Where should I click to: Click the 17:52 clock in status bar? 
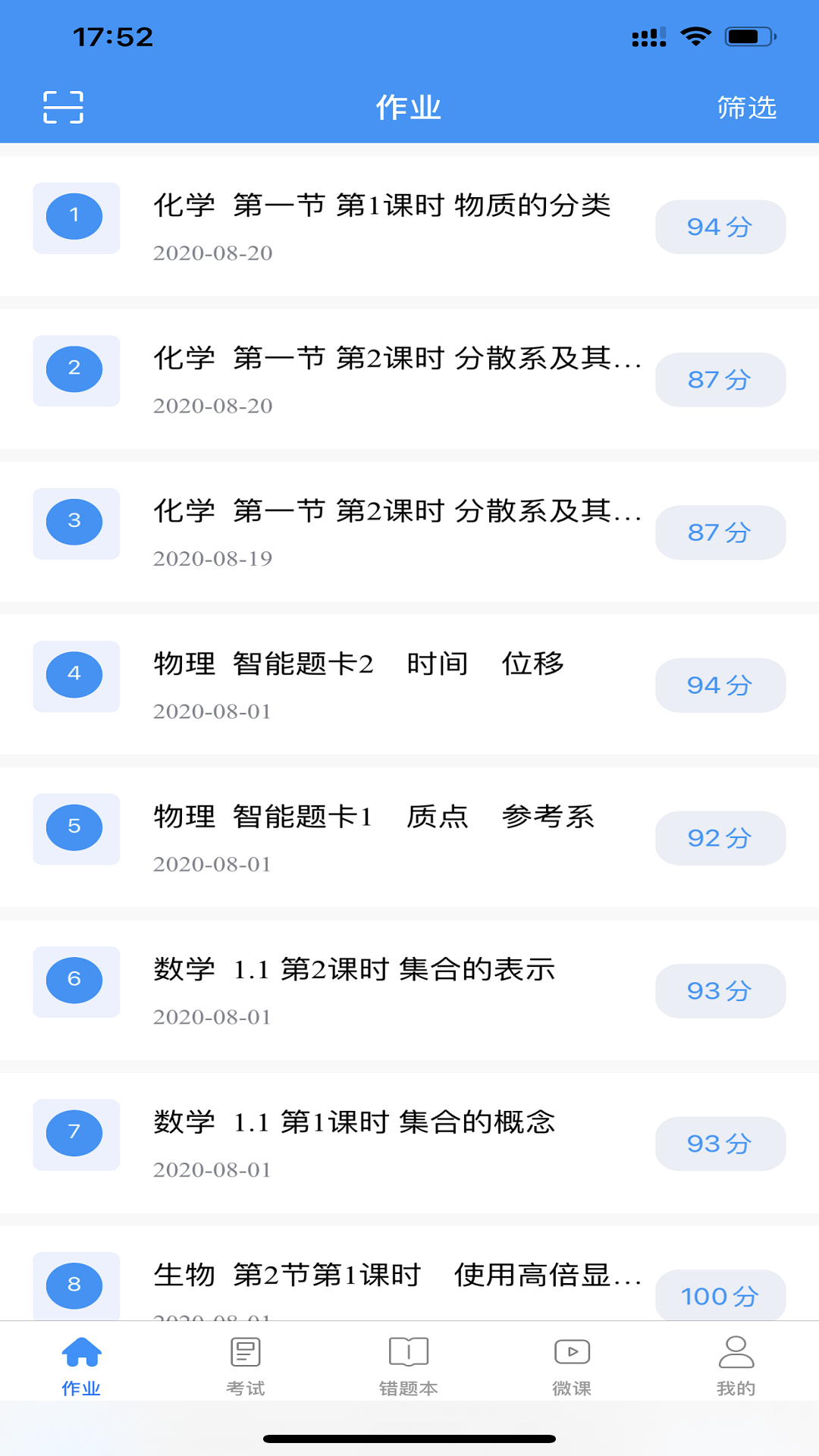pos(114,36)
